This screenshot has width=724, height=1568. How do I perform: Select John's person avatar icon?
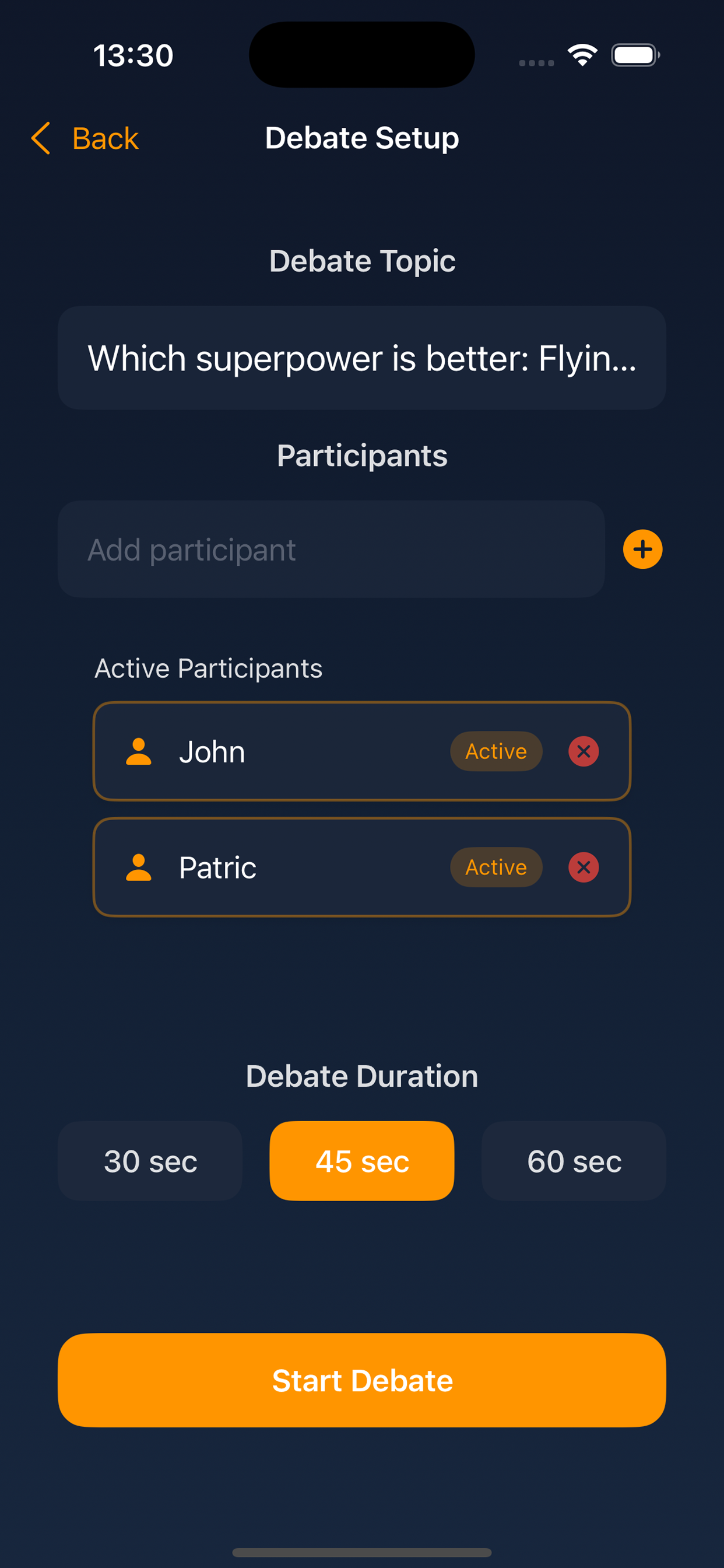click(139, 751)
